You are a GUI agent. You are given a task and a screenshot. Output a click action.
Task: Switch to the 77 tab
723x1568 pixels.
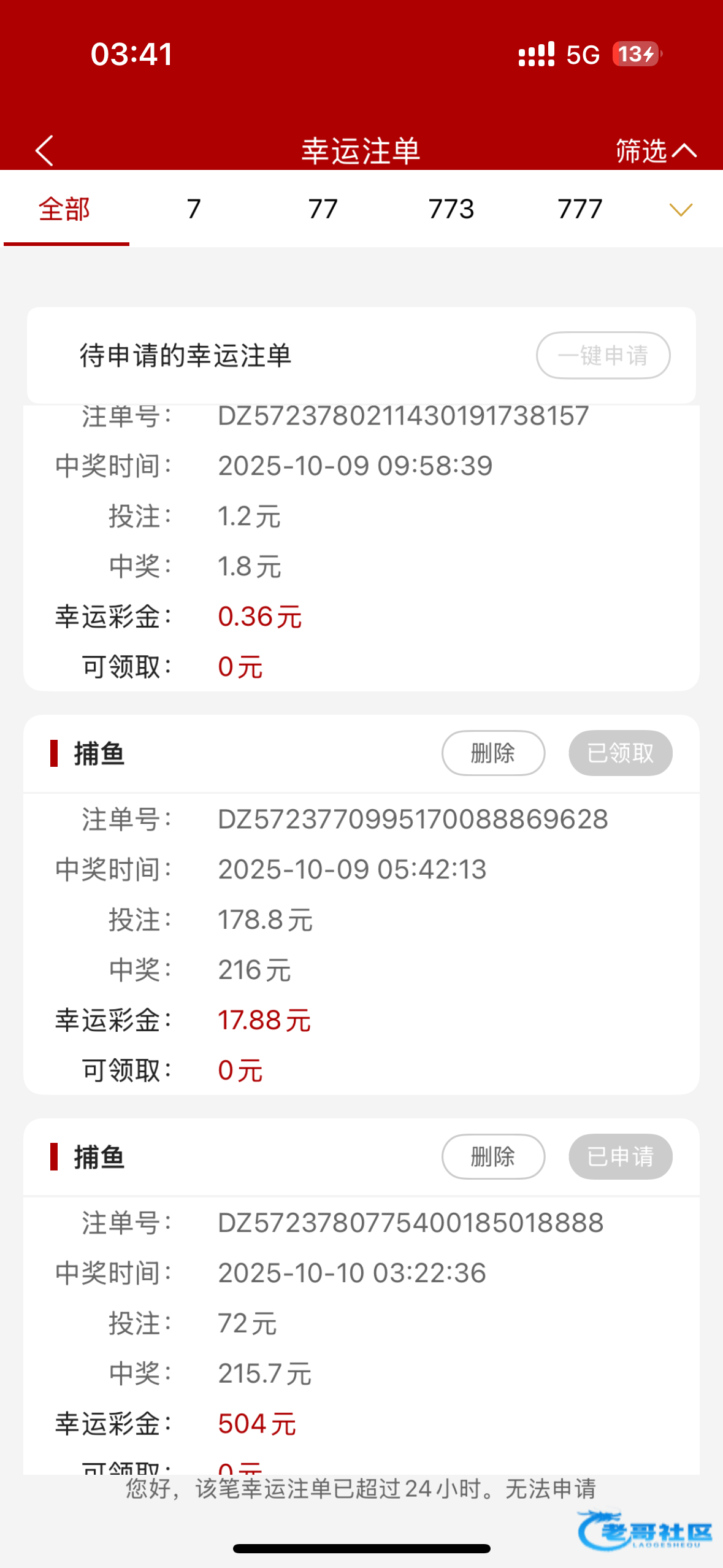click(x=323, y=209)
